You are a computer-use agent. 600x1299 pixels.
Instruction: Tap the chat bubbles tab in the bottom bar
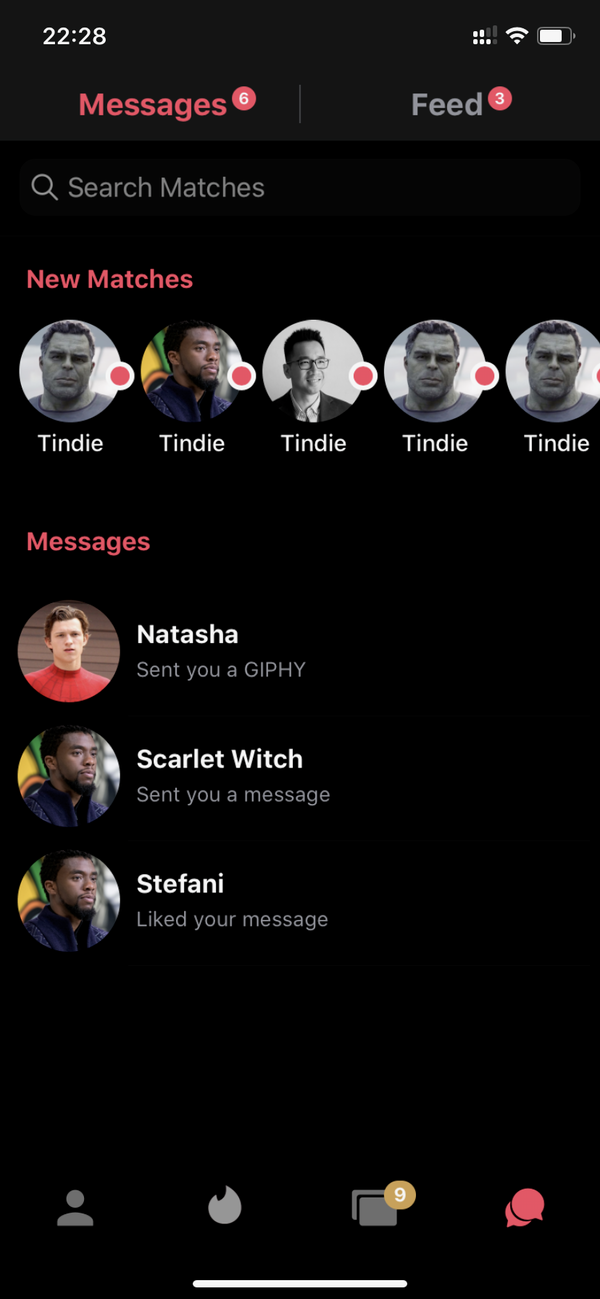[x=525, y=1208]
